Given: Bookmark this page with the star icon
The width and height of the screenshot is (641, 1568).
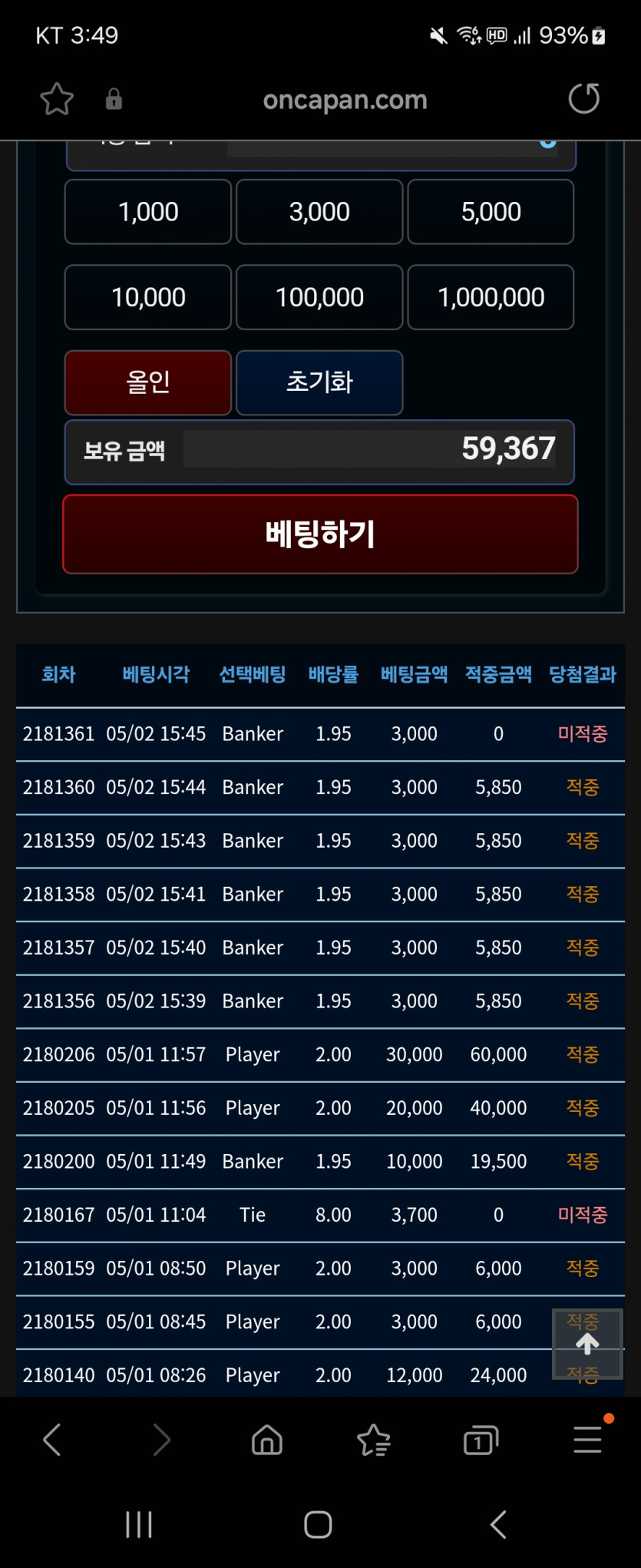Looking at the screenshot, I should (x=57, y=99).
